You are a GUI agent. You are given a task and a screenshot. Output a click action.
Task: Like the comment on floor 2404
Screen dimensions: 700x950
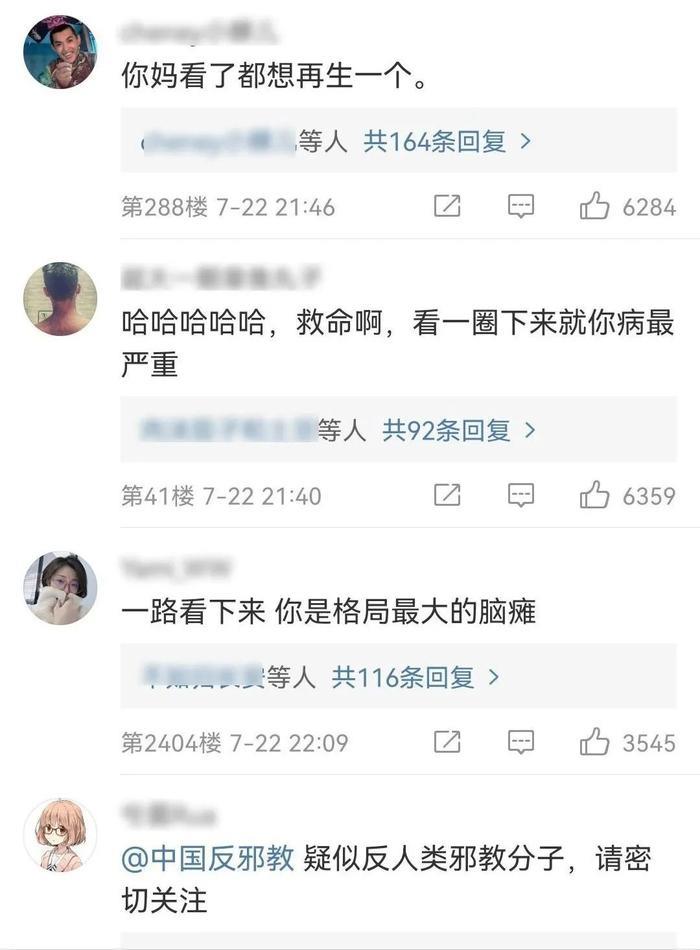tap(595, 742)
